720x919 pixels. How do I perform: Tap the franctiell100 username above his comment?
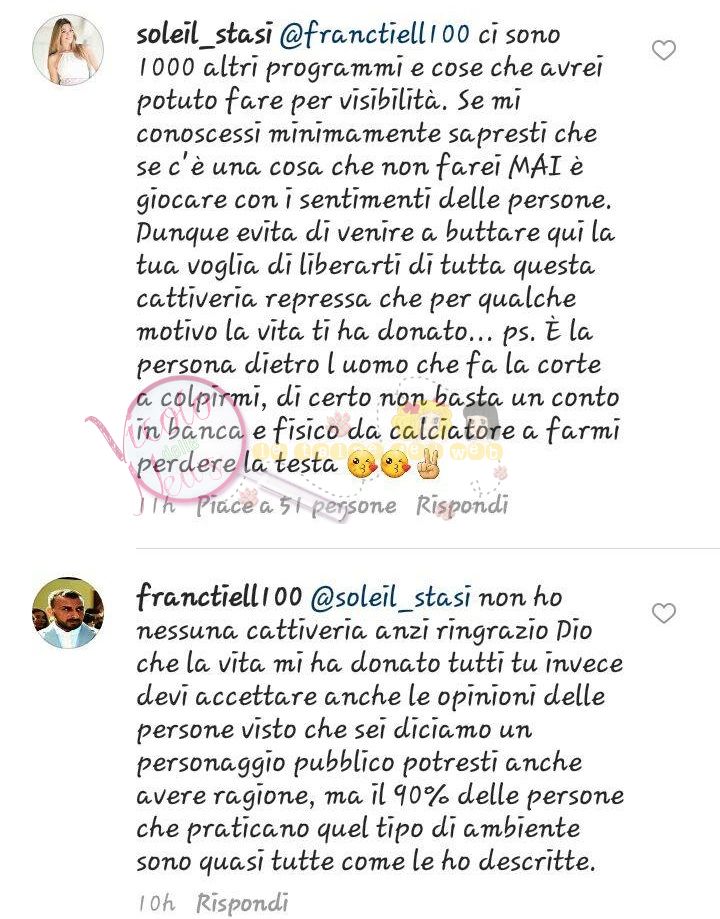pyautogui.click(x=218, y=598)
